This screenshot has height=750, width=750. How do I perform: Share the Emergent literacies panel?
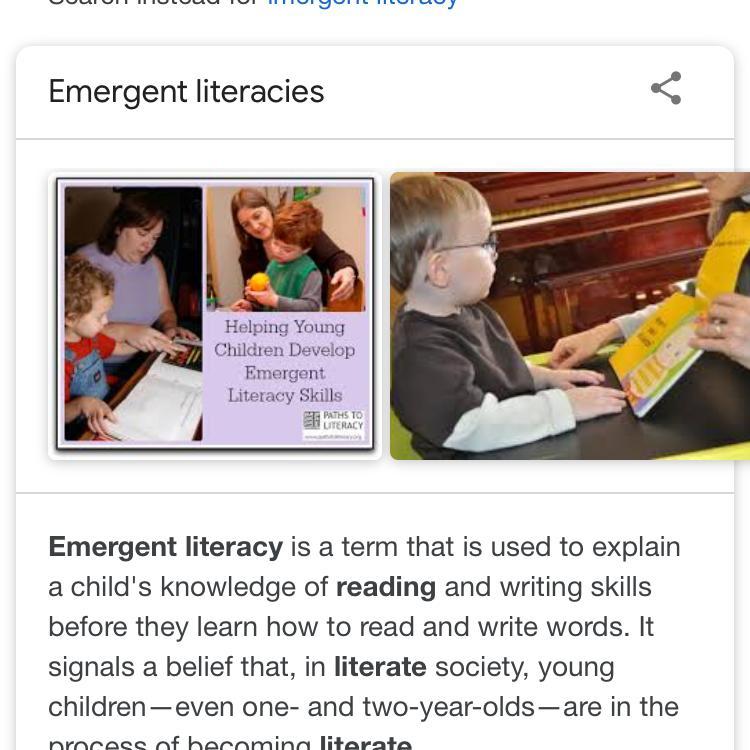pyautogui.click(x=666, y=89)
